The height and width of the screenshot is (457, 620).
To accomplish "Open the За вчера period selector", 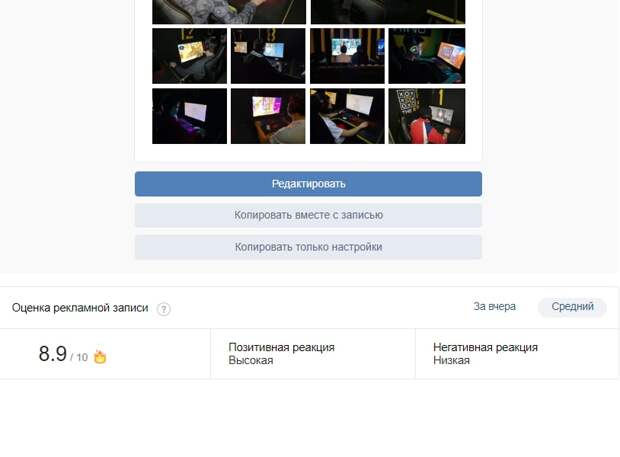I will tap(494, 307).
